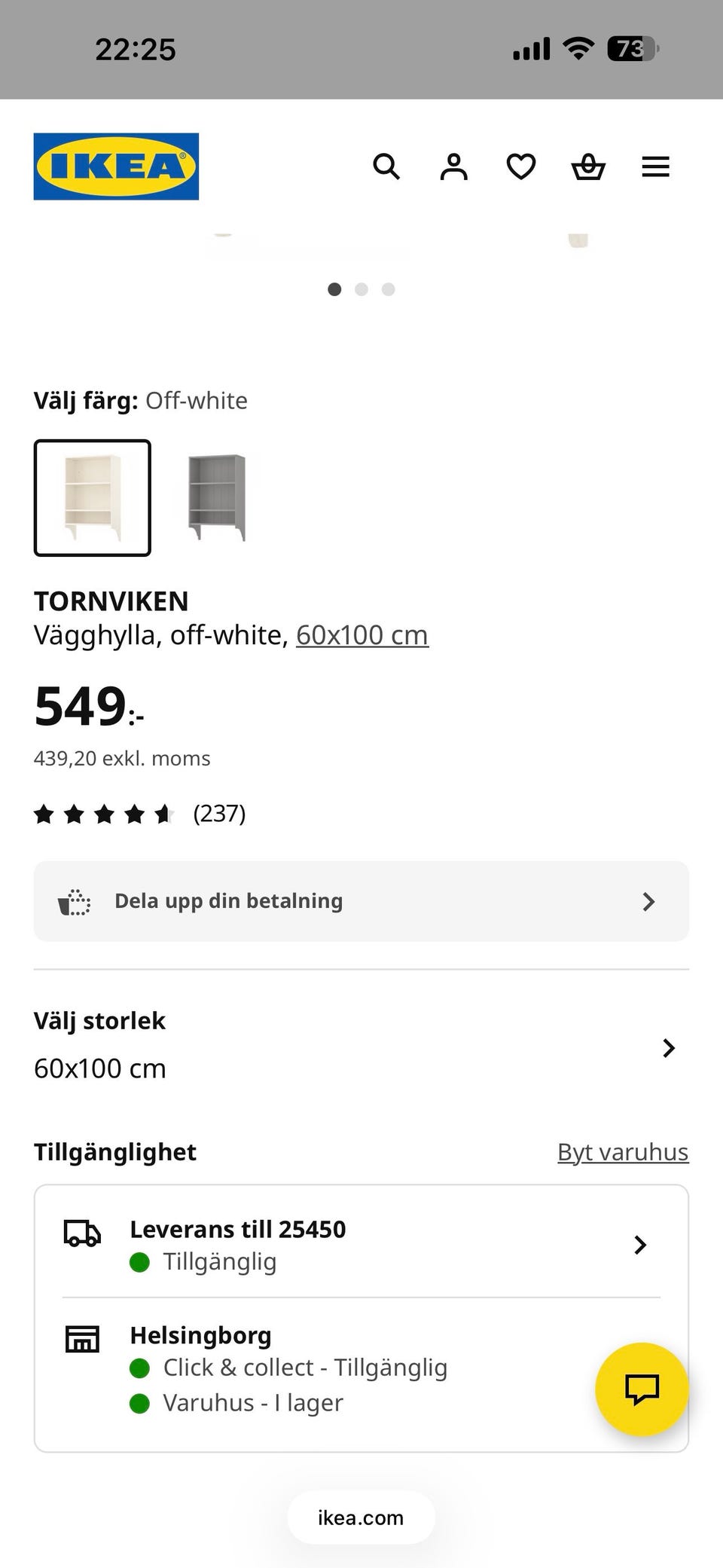
Task: Open the Välj storlek size selector
Action: pyautogui.click(x=360, y=1046)
